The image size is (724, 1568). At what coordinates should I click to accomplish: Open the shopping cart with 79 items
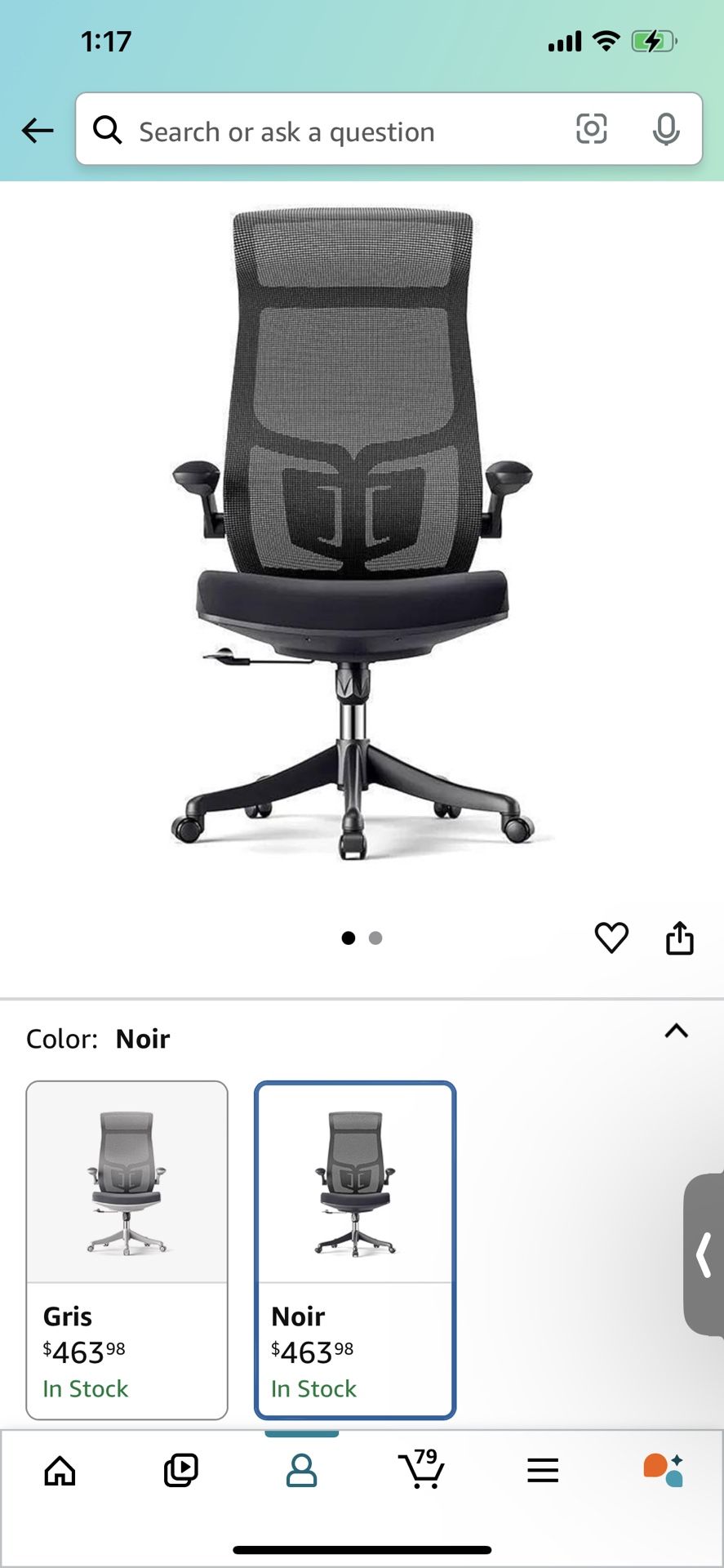(422, 1470)
